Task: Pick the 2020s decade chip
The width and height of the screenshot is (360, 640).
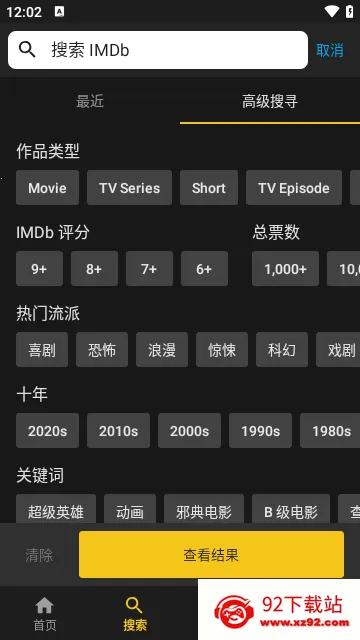Action: click(x=47, y=431)
